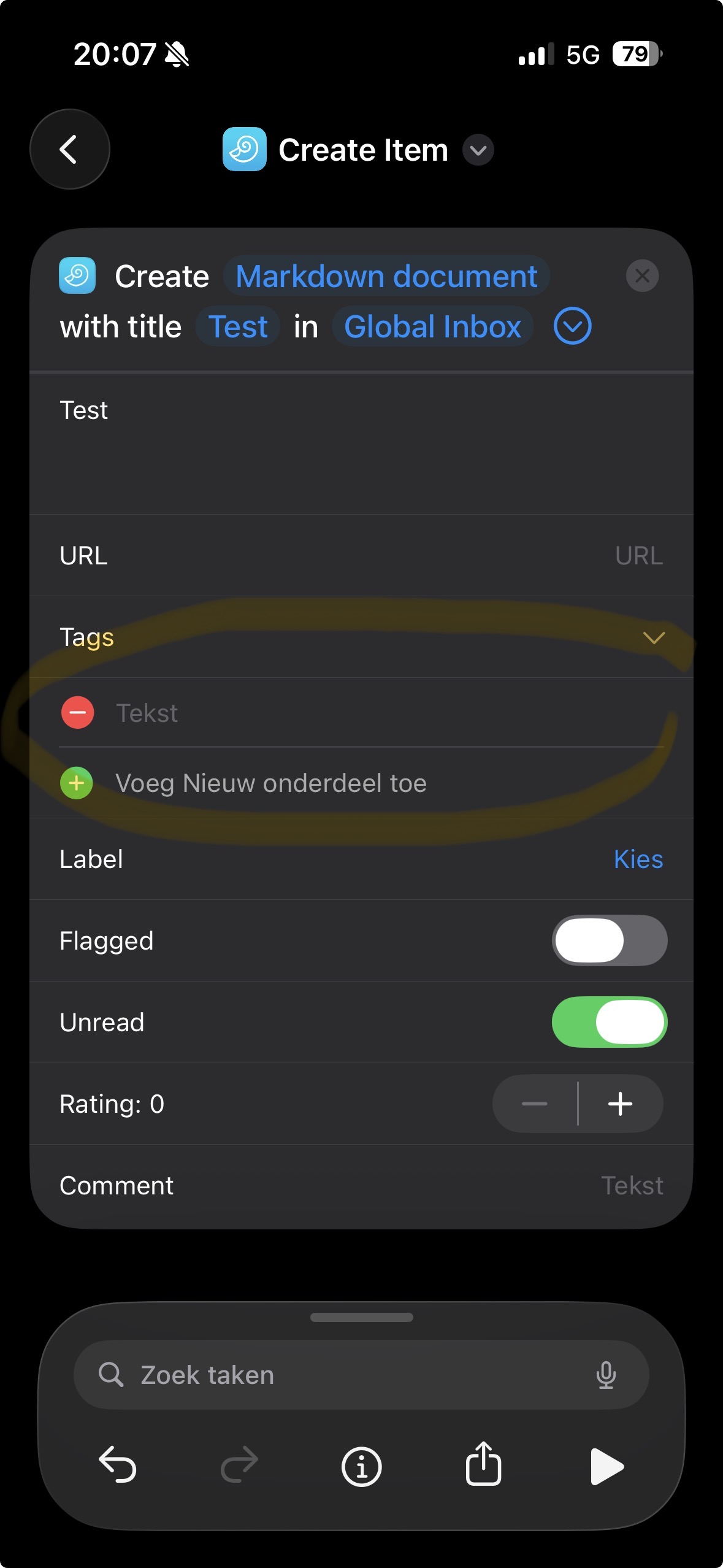Disable the Unread switch
Viewport: 723px width, 1568px height.
point(609,1022)
